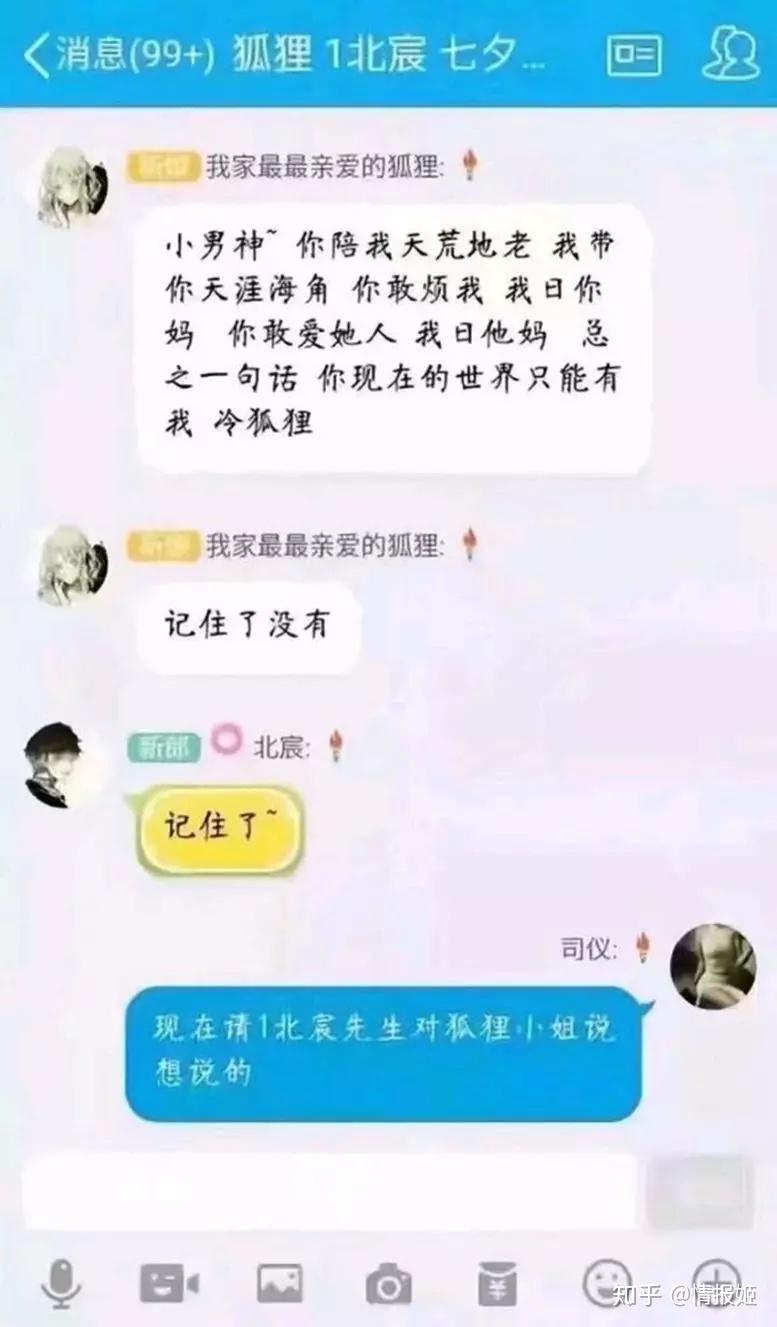The image size is (777, 1327).
Task: View 狐狸's avatar above the 记住了没有 message
Action: pos(72,565)
